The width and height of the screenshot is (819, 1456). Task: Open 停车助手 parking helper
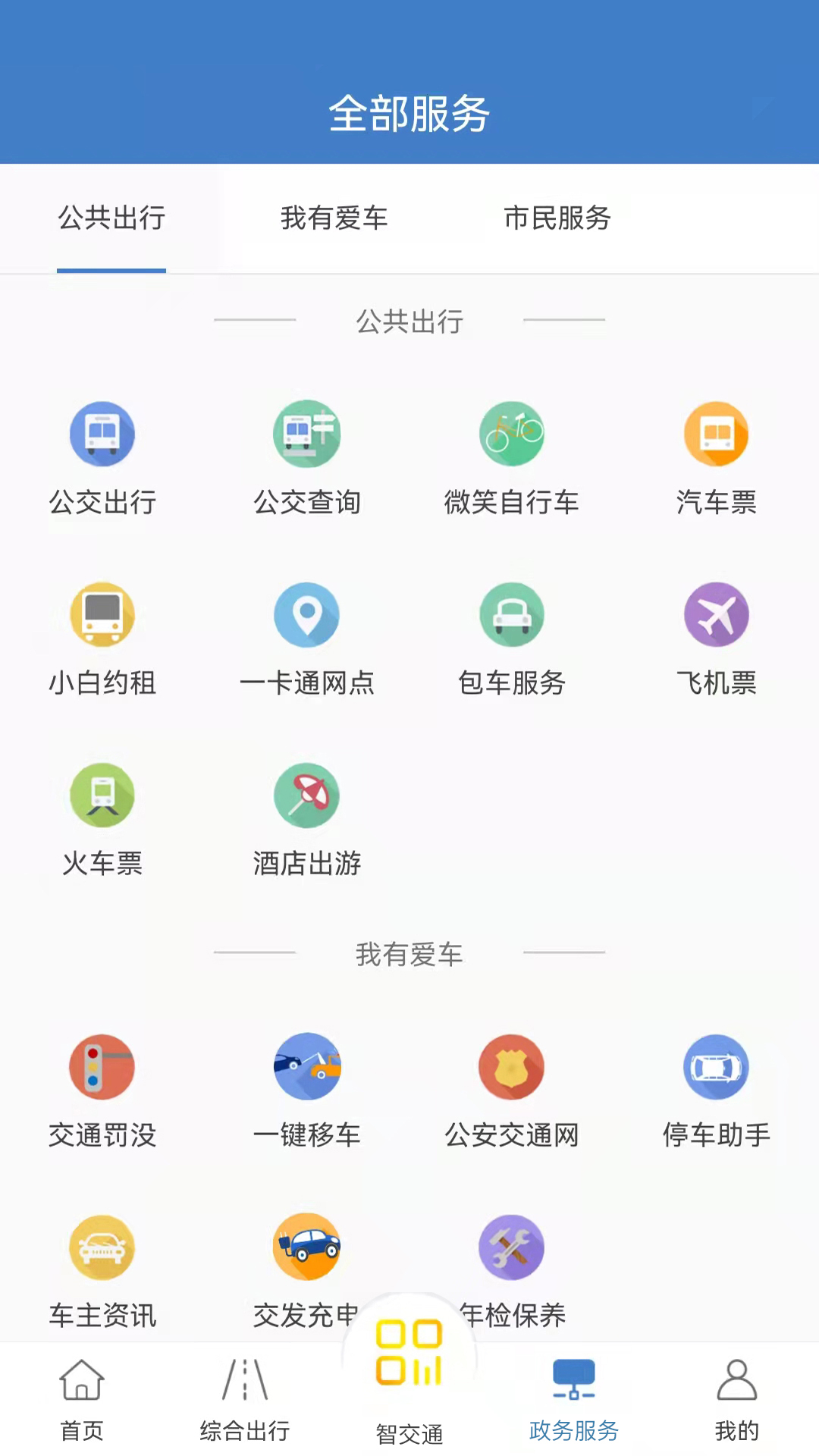(717, 1090)
